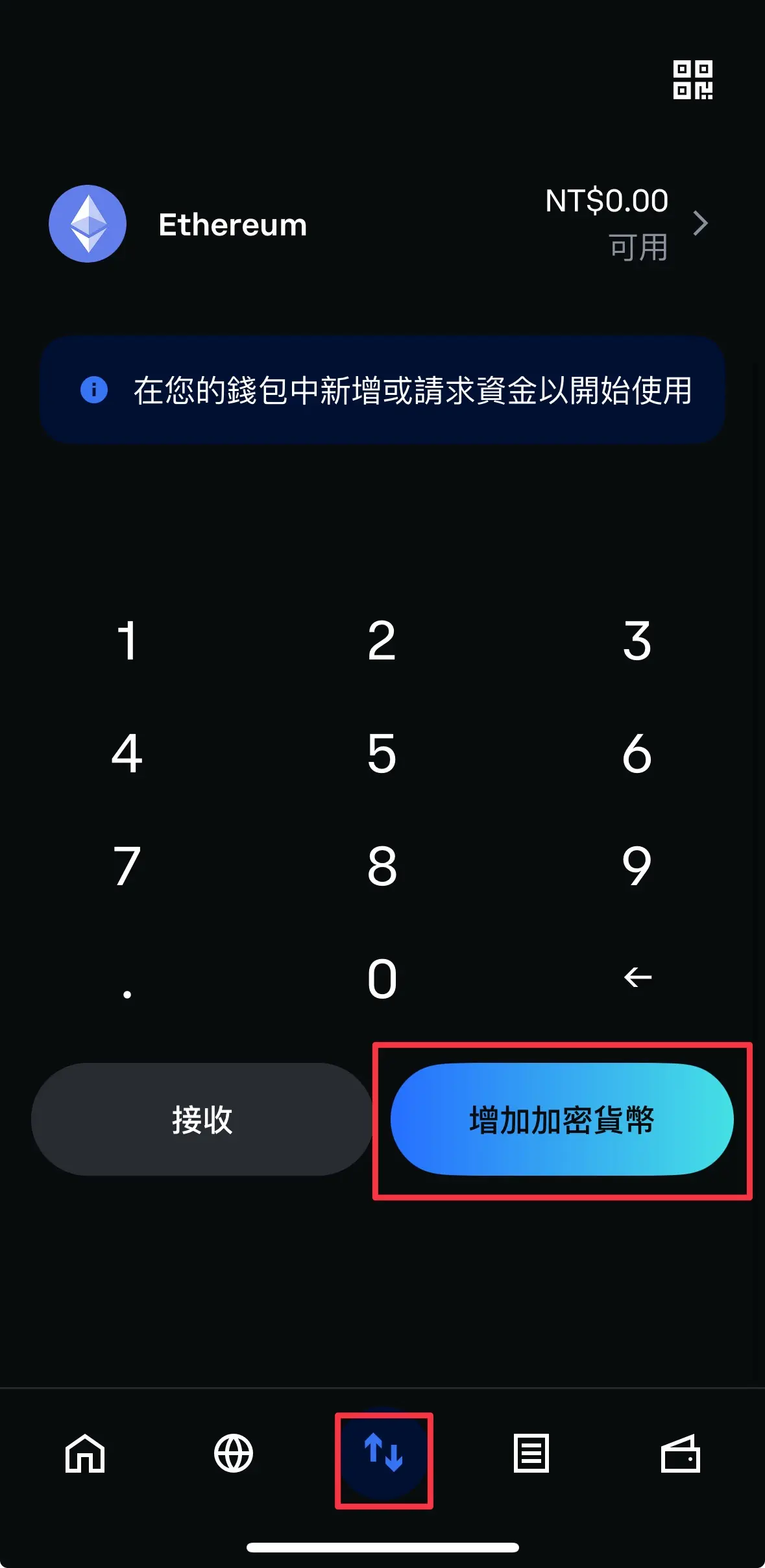Enter digit 0 on the keypad
765x1568 pixels.
(382, 978)
